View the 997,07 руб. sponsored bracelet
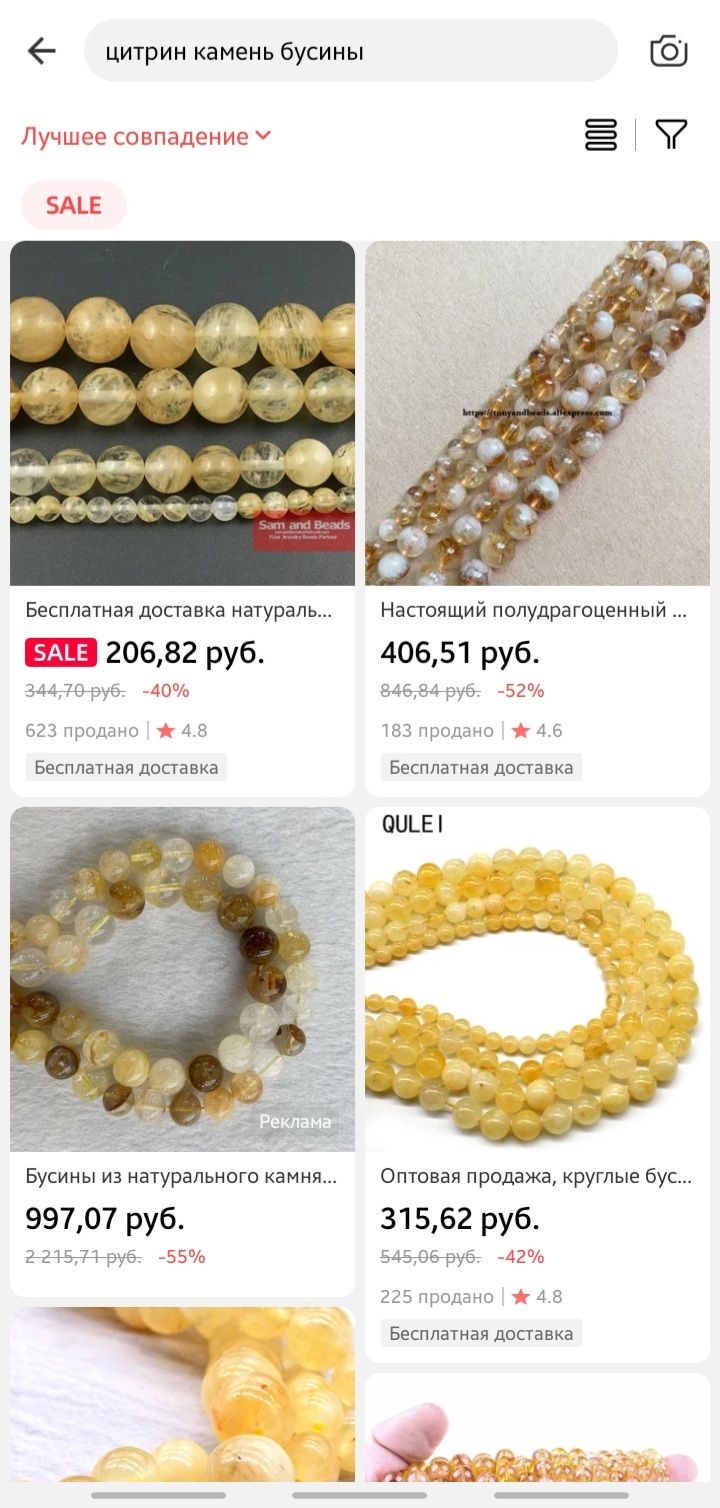The height and width of the screenshot is (1508, 720). [x=182, y=980]
